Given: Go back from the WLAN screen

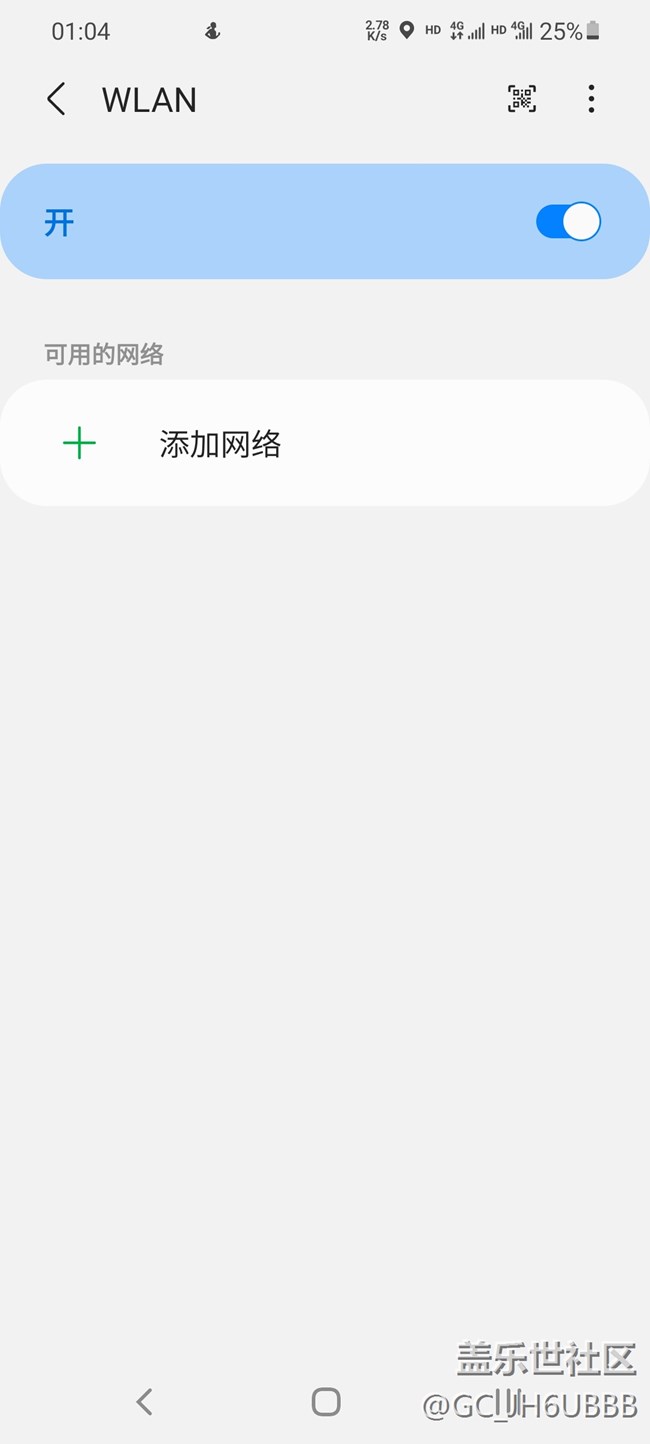Looking at the screenshot, I should tap(56, 99).
